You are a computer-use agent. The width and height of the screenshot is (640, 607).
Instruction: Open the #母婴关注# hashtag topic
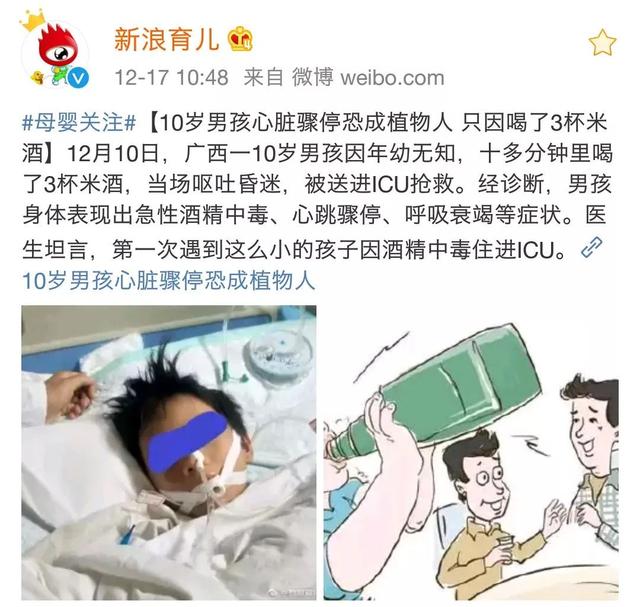coord(79,126)
